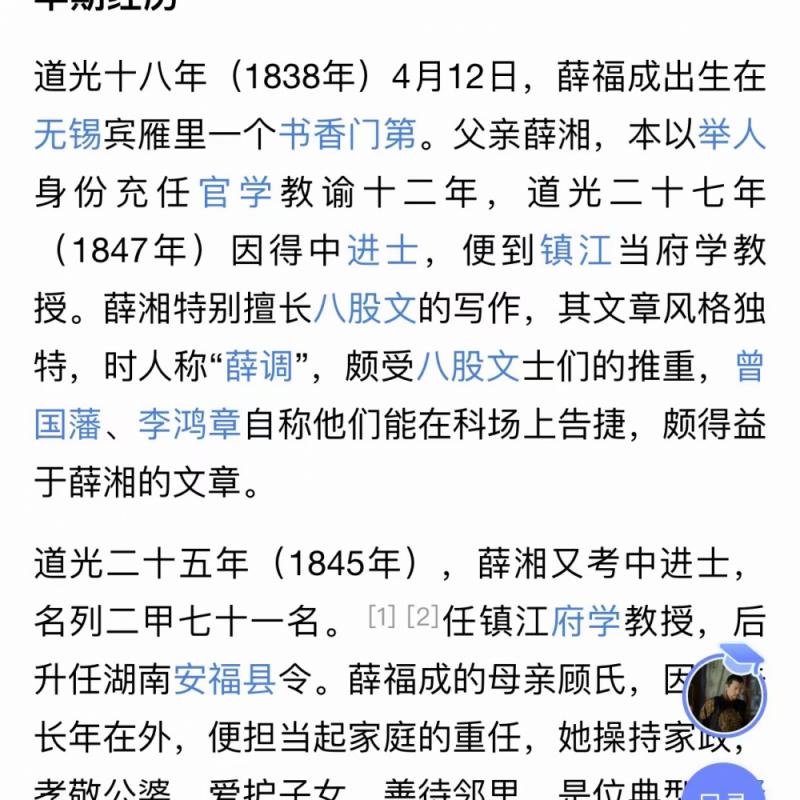Open the 无锡 link
Screen dimensions: 800x800
point(68,134)
